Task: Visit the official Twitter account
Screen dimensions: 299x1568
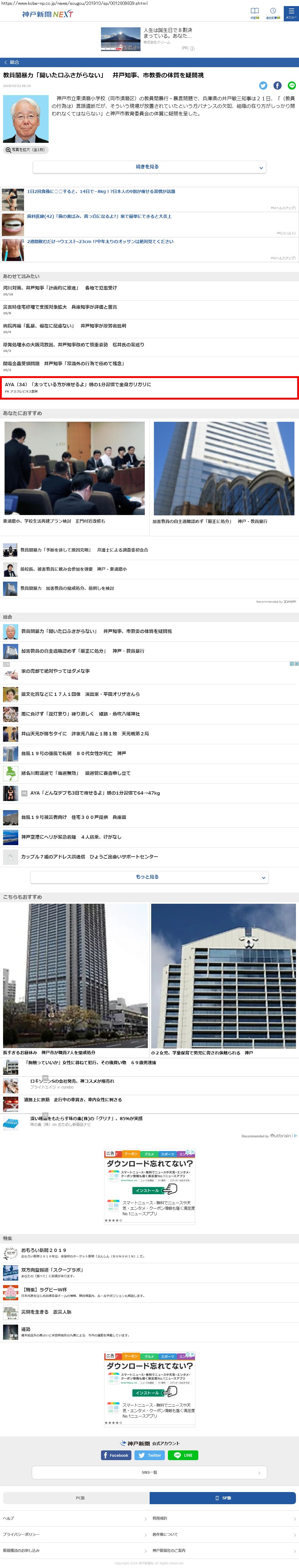Action: (x=150, y=1455)
